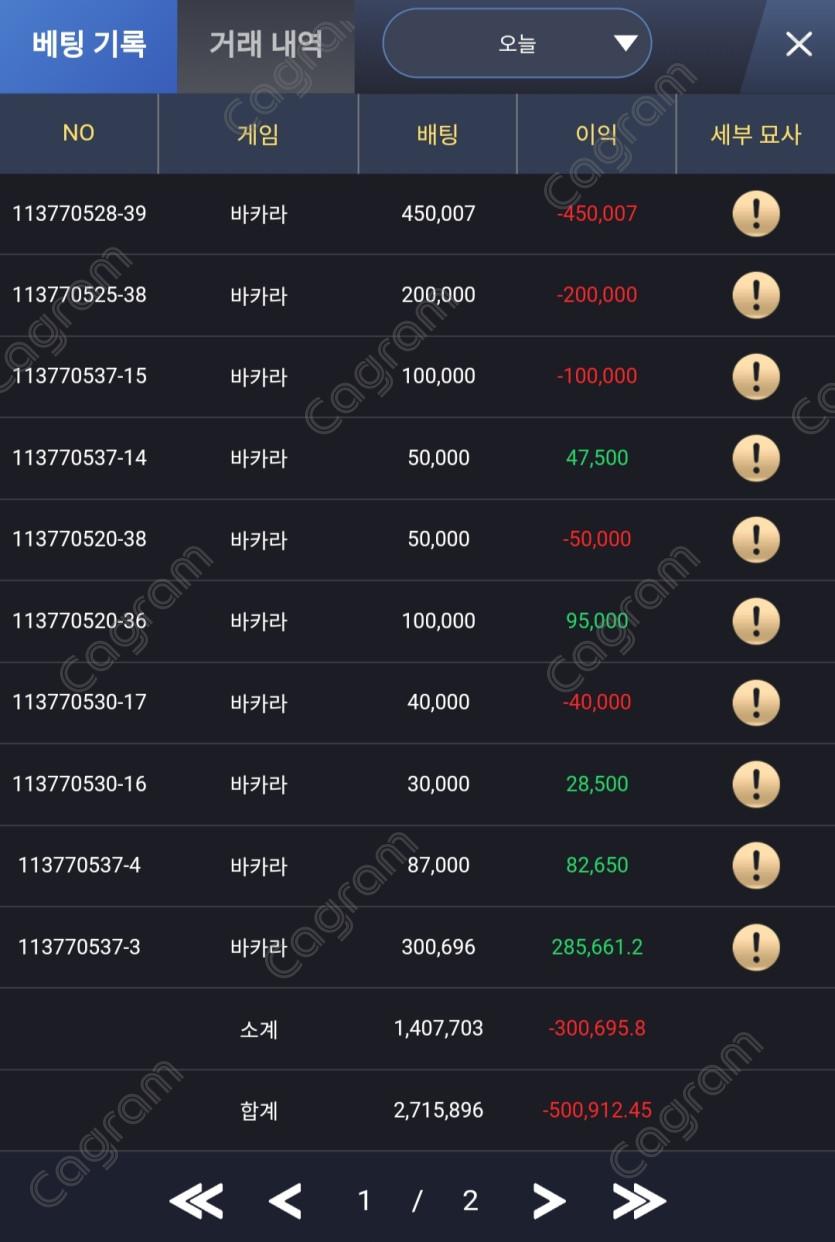Select the 베팅 기록 tab
Image resolution: width=835 pixels, height=1242 pixels.
click(89, 45)
